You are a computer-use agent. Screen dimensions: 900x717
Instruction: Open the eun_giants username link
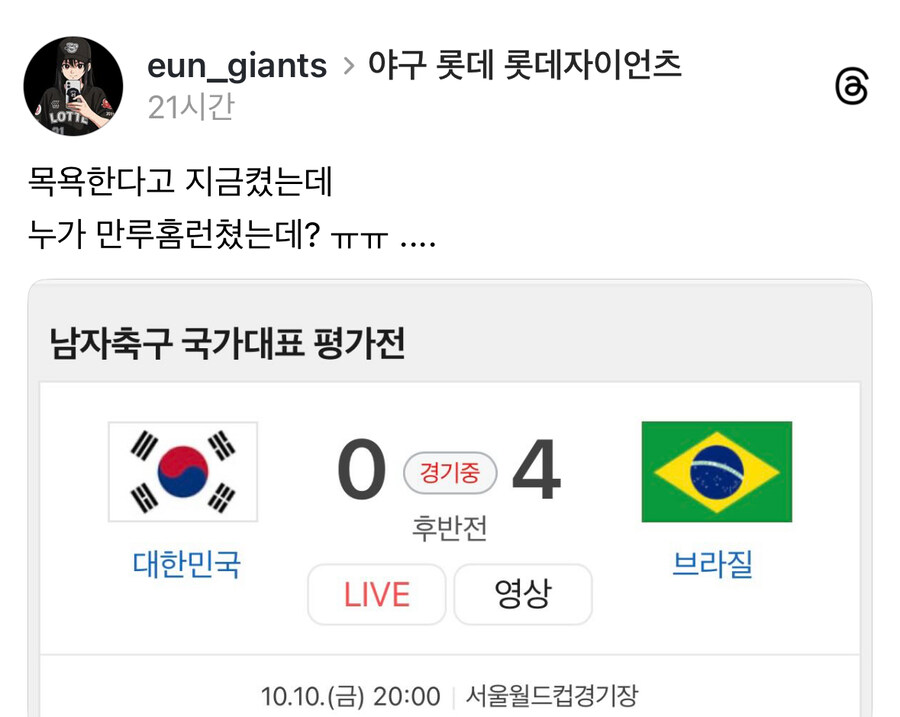[237, 66]
